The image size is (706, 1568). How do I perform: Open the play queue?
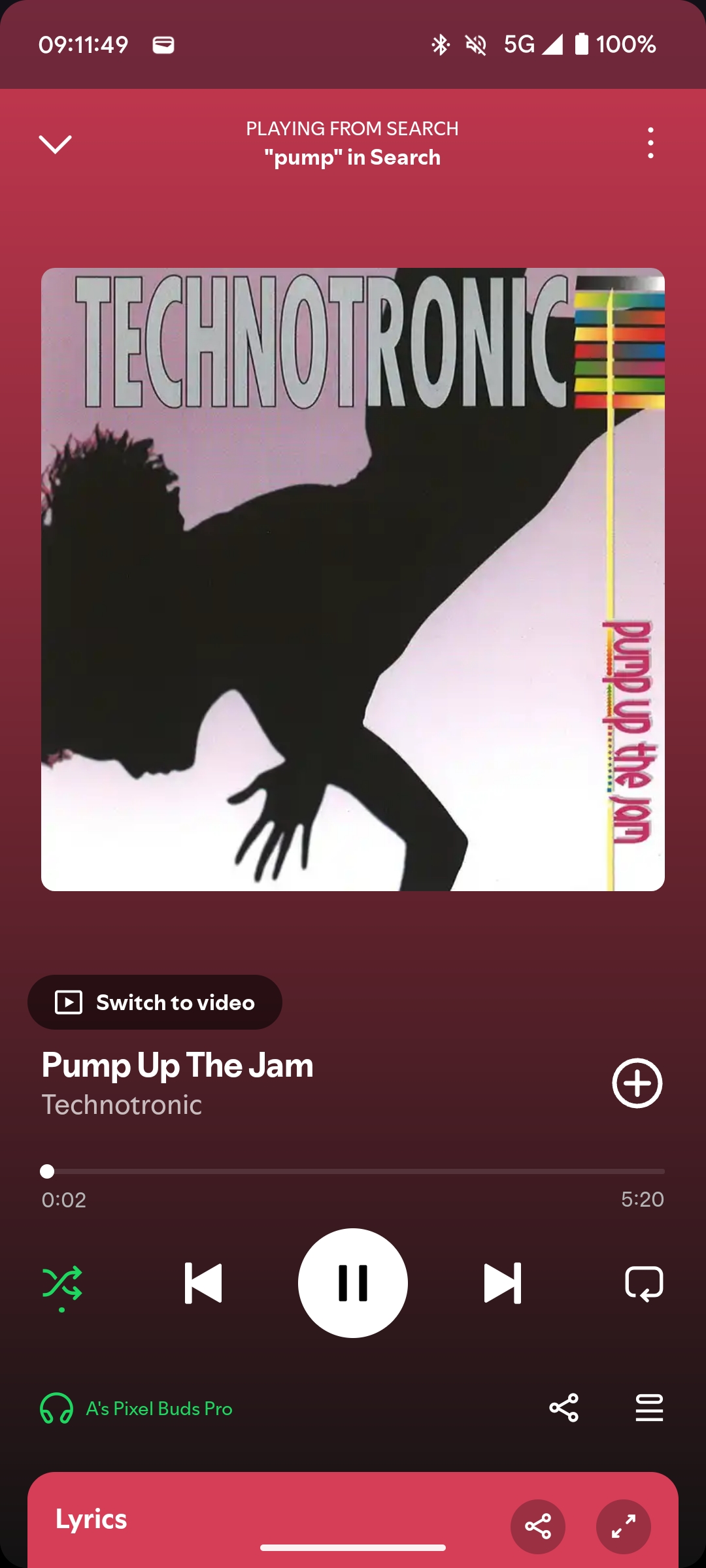tap(649, 1407)
